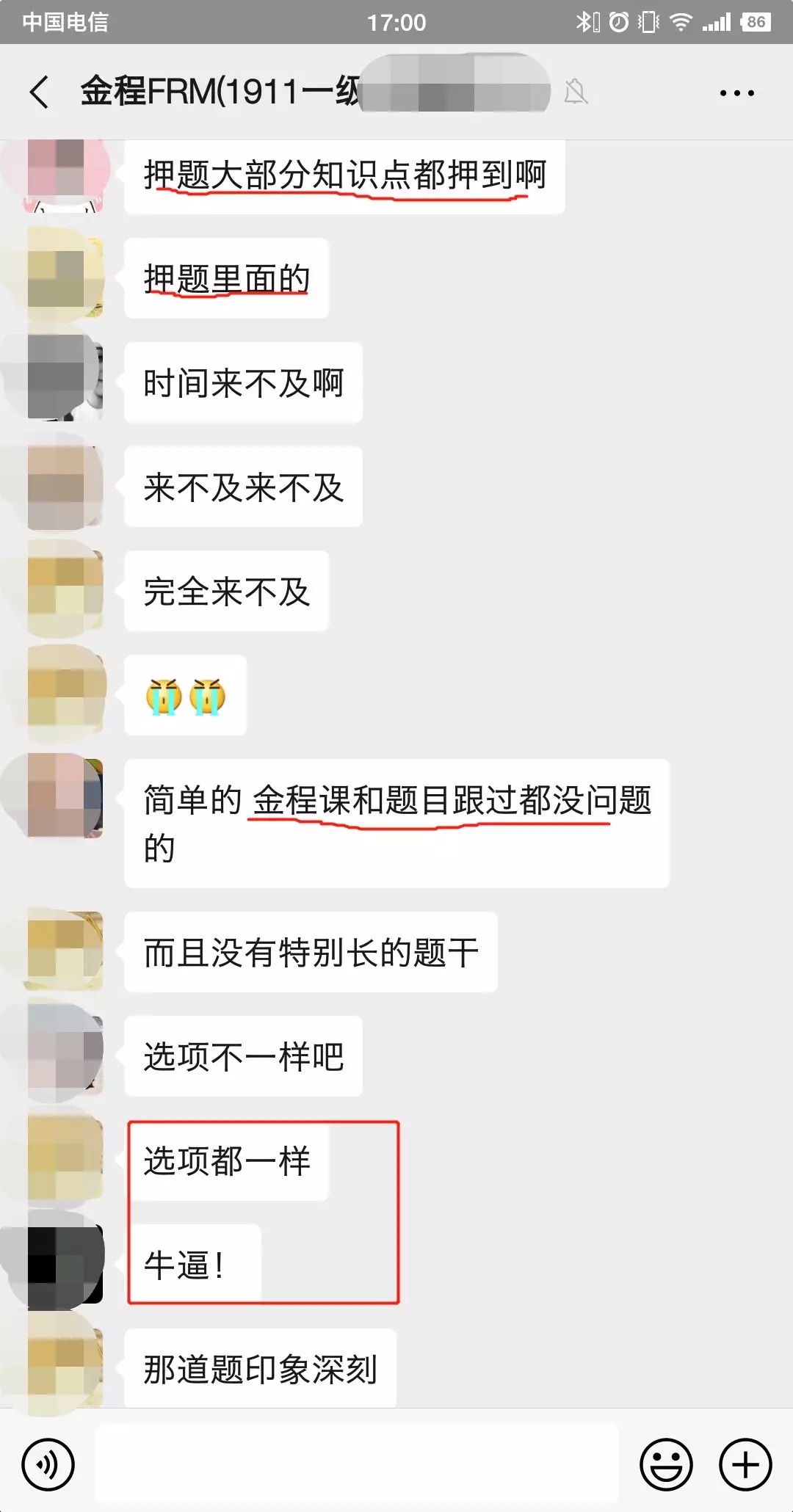
Task: Open the plus attachments panel
Action: point(745,1465)
